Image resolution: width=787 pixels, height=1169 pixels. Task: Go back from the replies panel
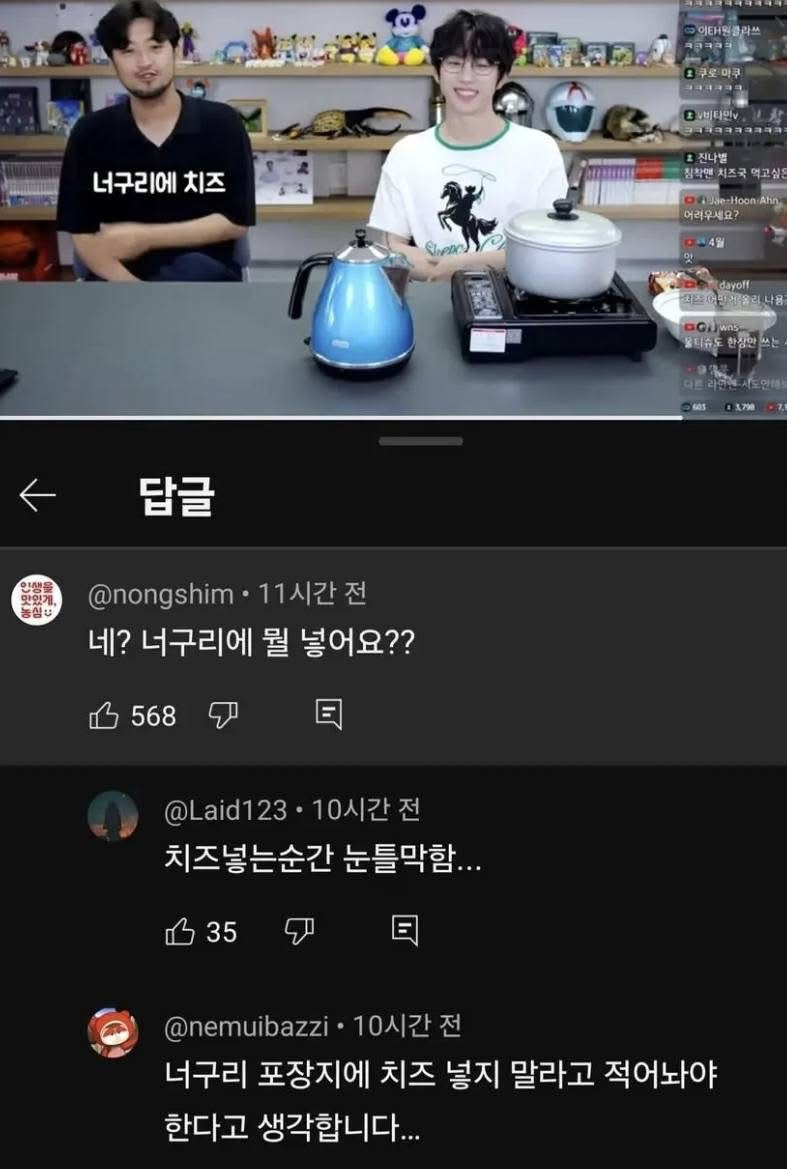(37, 495)
